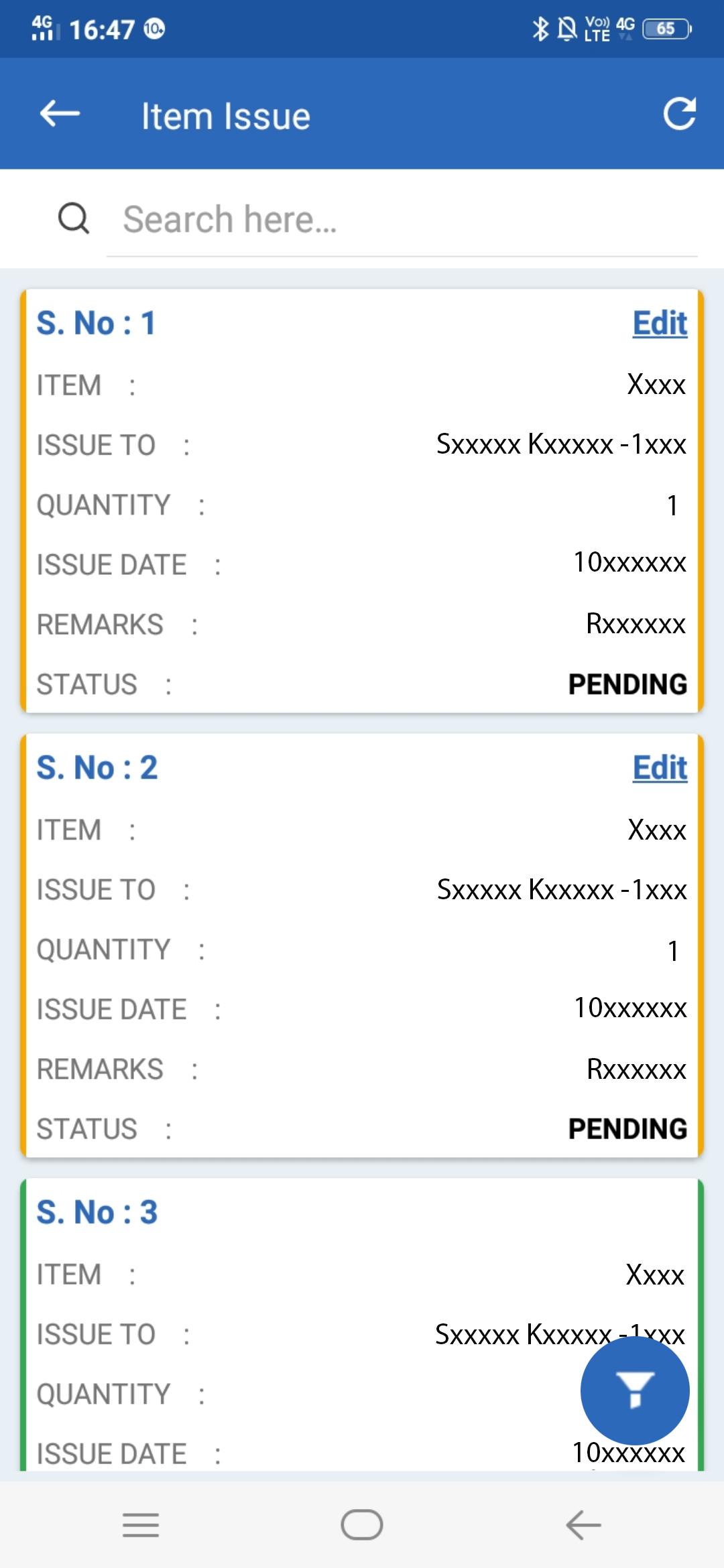The height and width of the screenshot is (1568, 724).
Task: Go back from Item Issue screen
Action: [x=60, y=114]
